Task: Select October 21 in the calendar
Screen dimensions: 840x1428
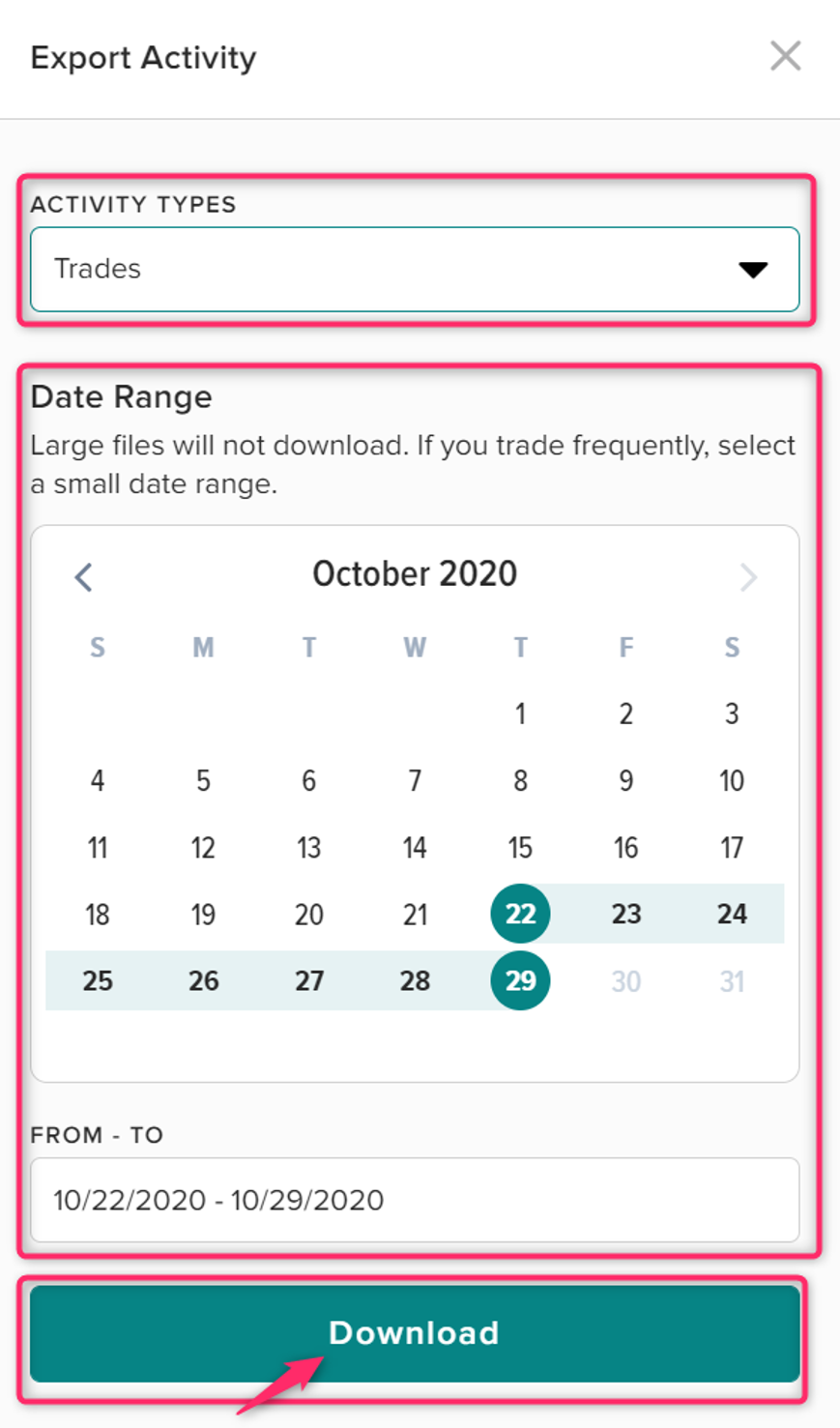Action: [415, 914]
